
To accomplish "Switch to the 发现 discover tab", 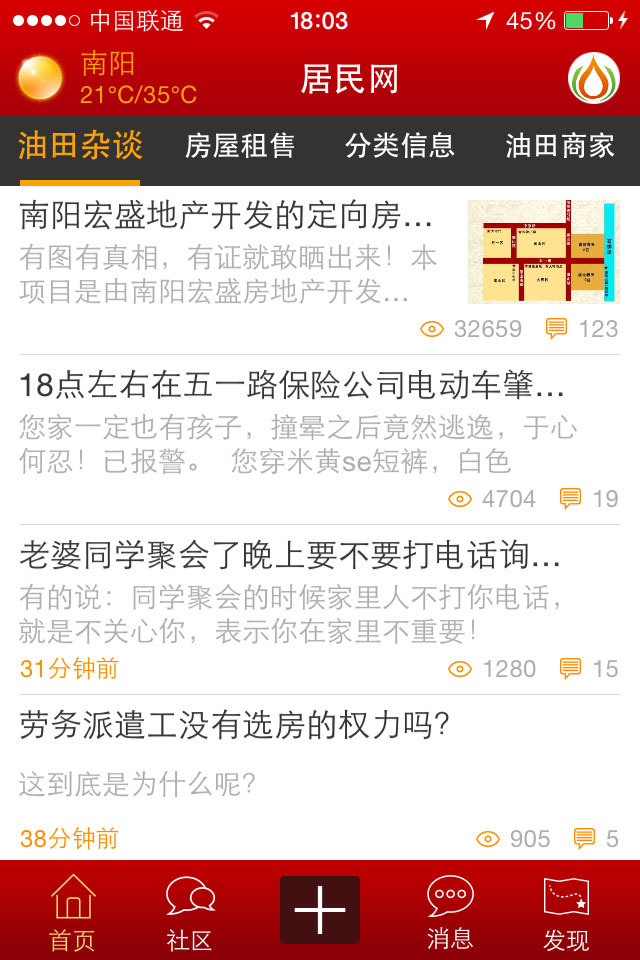I will (x=566, y=910).
